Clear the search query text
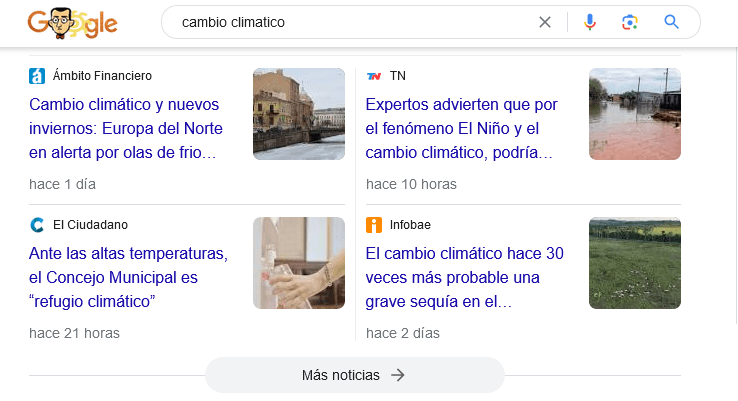 pos(545,22)
